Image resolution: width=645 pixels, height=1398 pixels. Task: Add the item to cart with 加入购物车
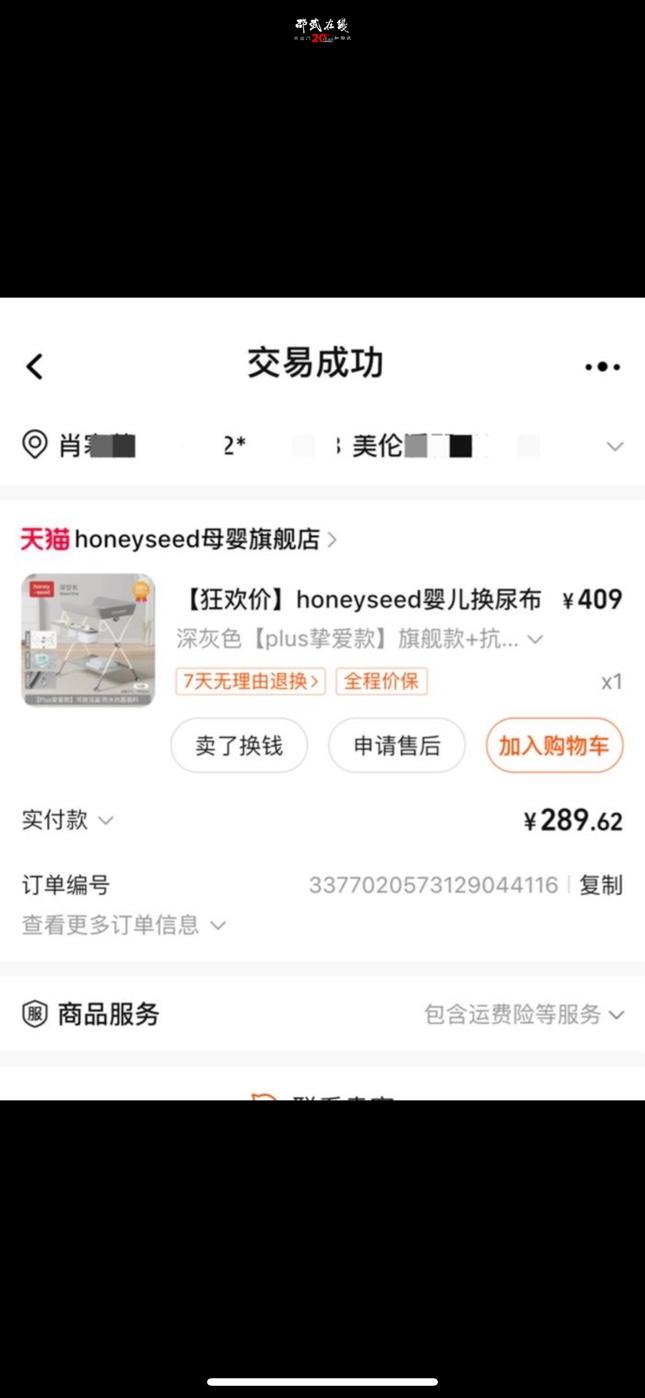(x=554, y=746)
